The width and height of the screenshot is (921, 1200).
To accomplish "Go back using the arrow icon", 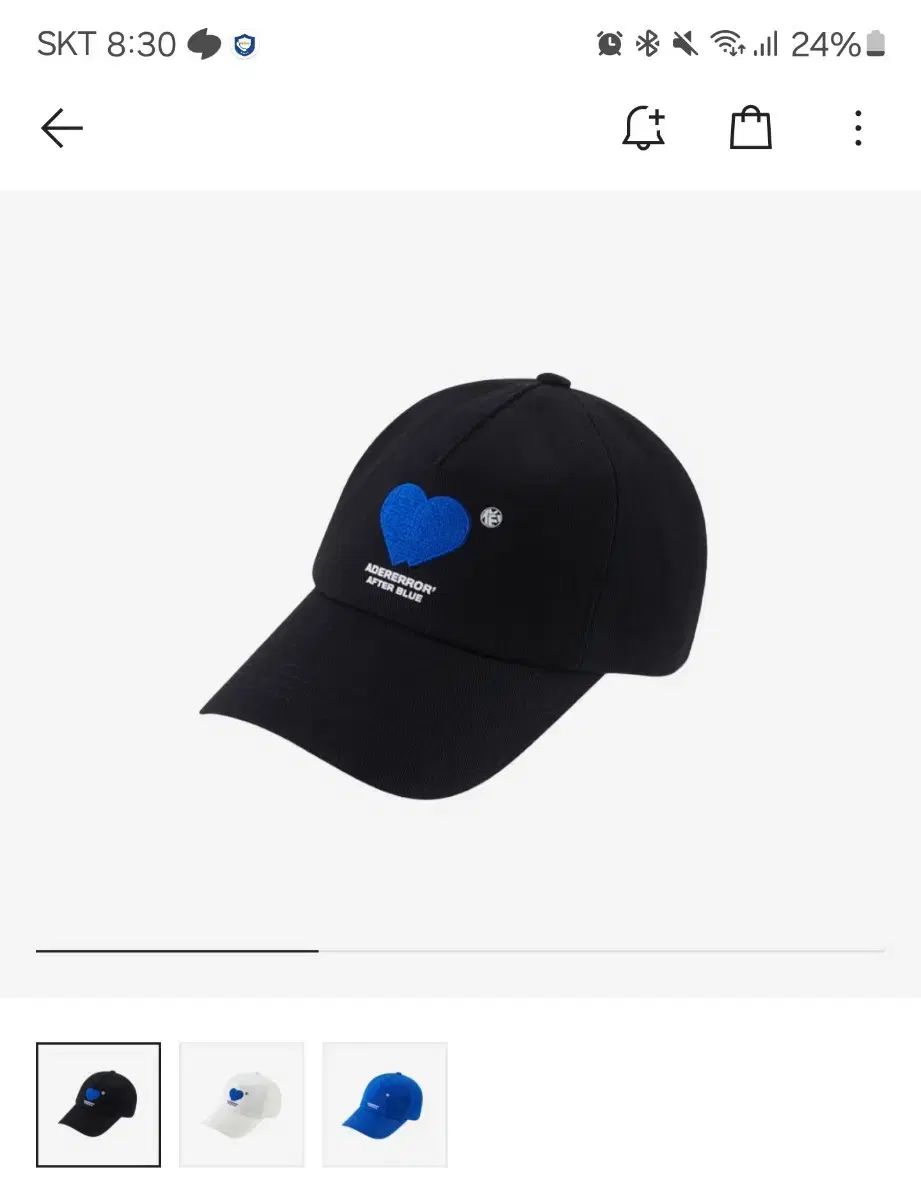I will [x=62, y=129].
